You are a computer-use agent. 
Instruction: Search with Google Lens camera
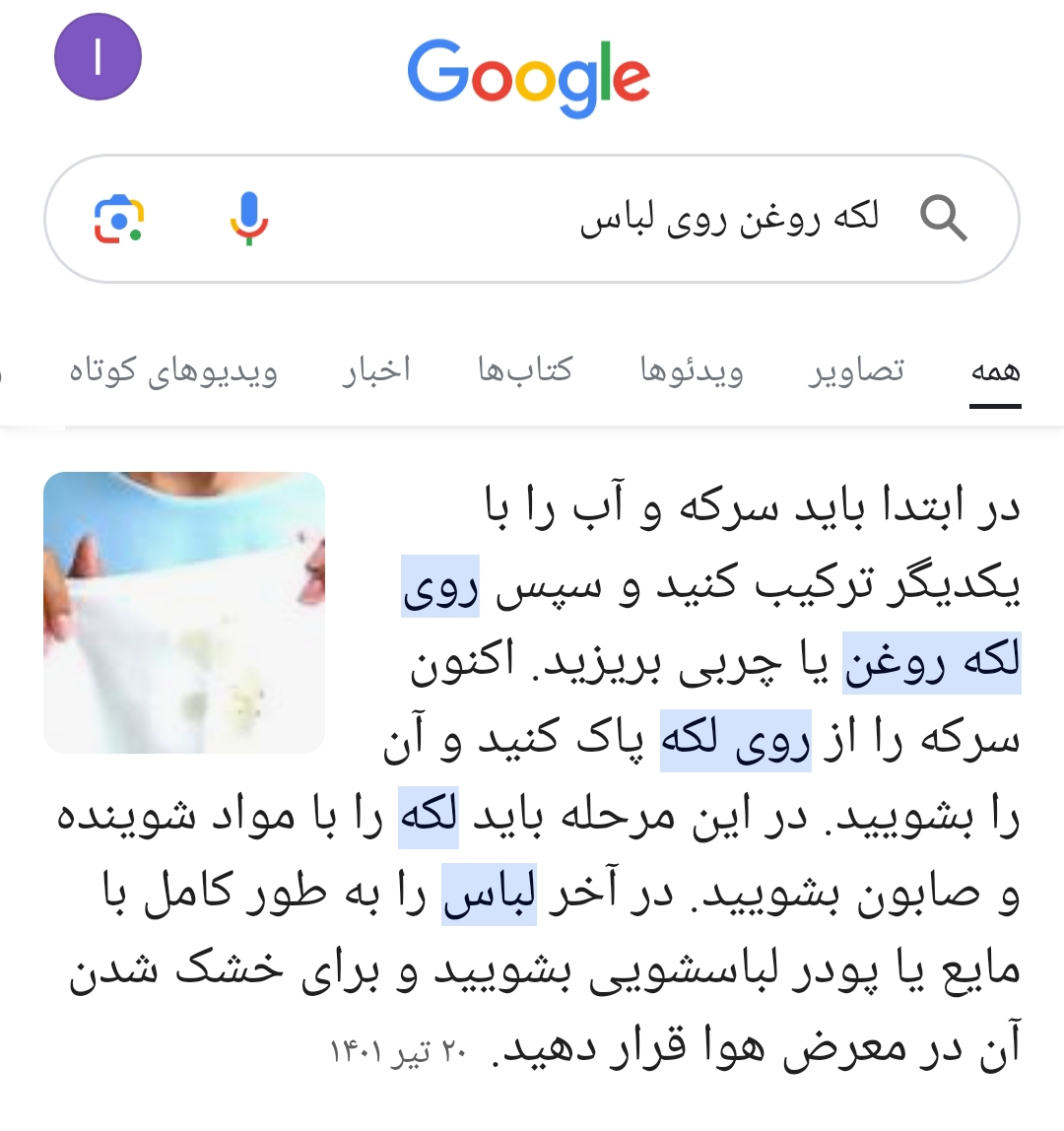119,219
